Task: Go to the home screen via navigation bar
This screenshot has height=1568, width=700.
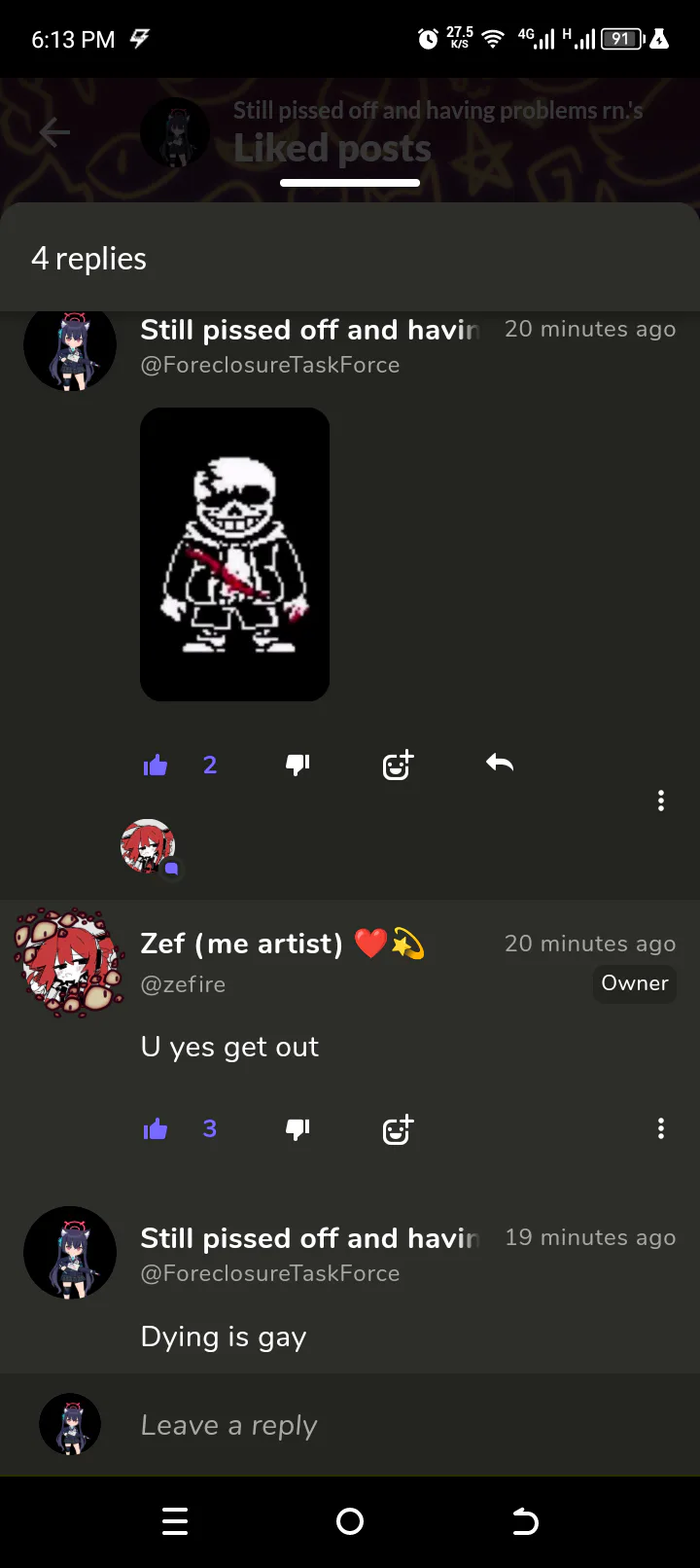Action: [350, 1521]
